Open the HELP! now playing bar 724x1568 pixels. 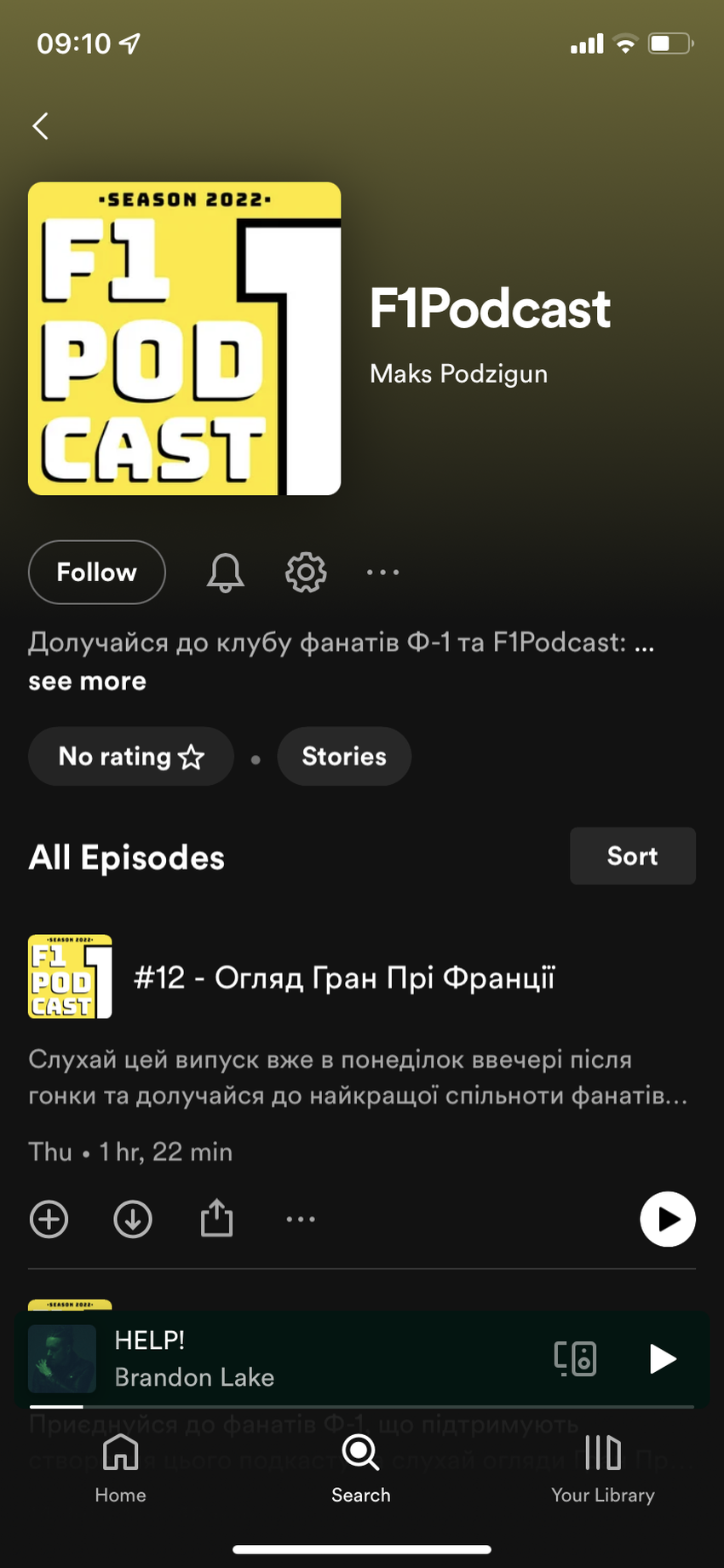click(x=281, y=1358)
